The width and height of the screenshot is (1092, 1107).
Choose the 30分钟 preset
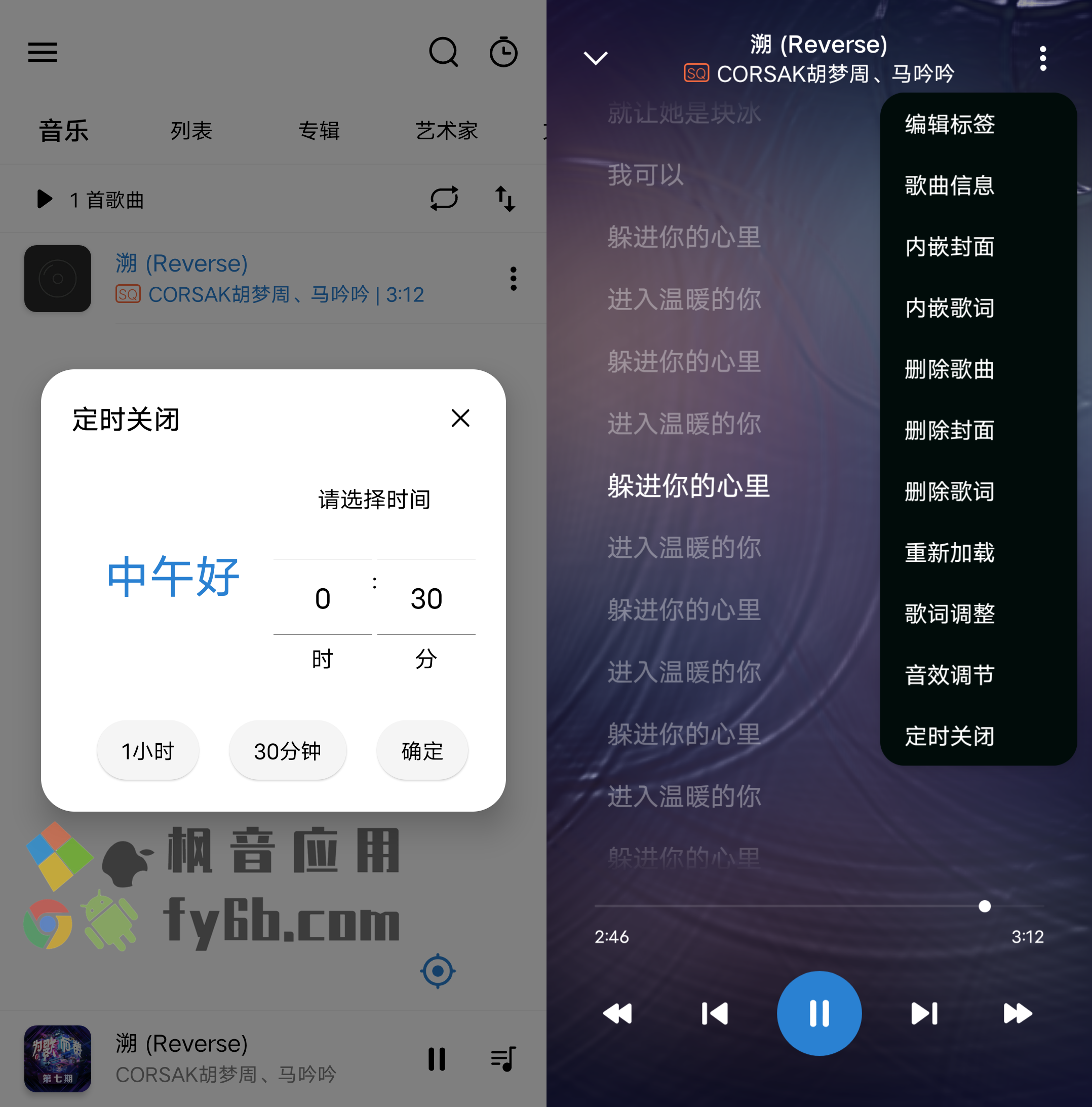point(288,751)
